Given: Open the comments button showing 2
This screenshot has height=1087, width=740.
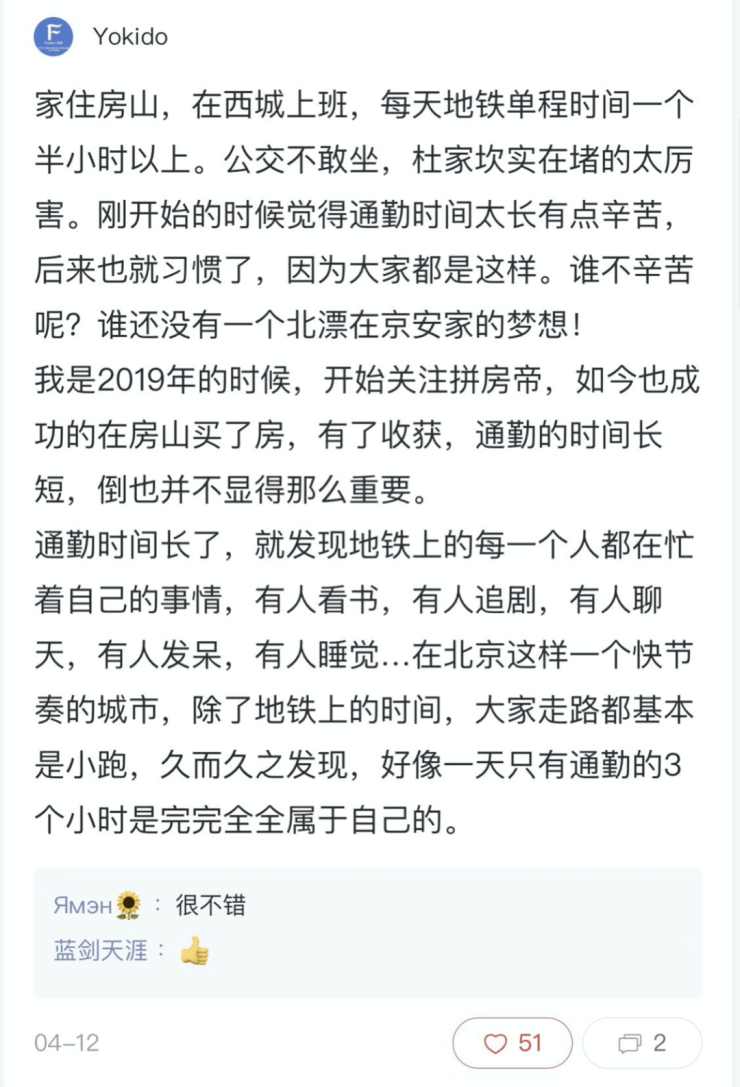Looking at the screenshot, I should pyautogui.click(x=642, y=1043).
